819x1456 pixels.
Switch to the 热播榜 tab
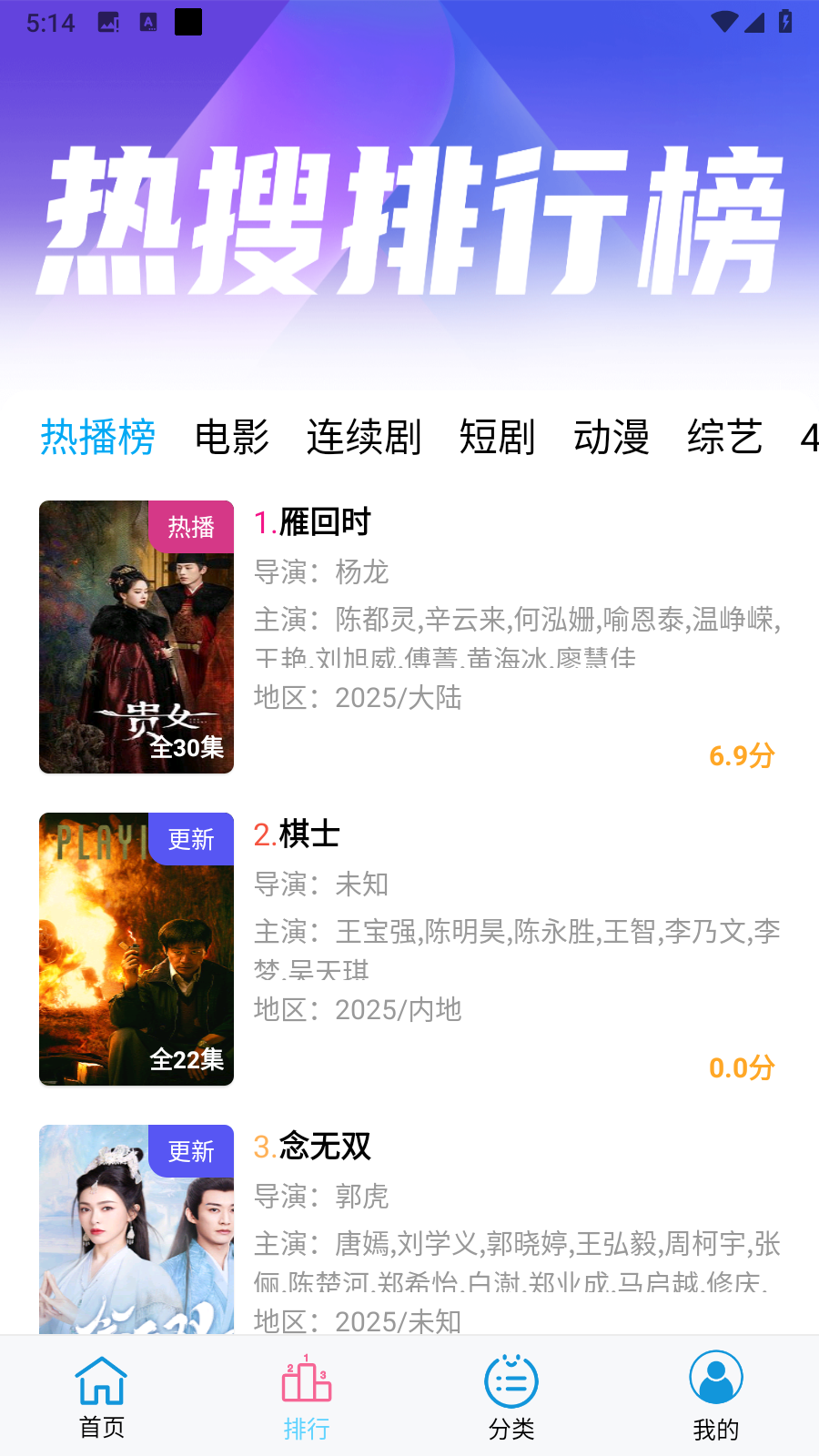click(x=98, y=437)
